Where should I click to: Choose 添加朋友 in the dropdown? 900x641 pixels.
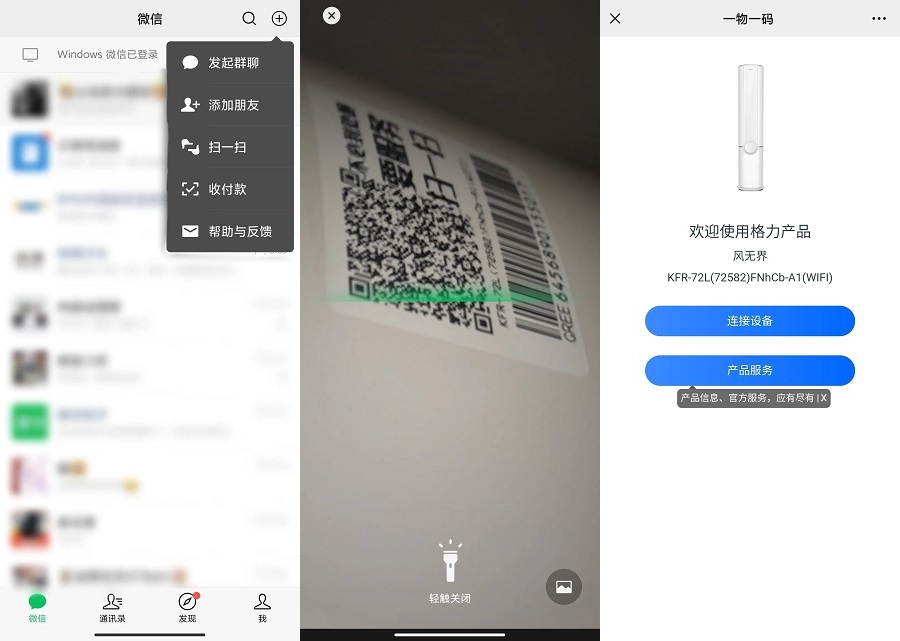[231, 105]
